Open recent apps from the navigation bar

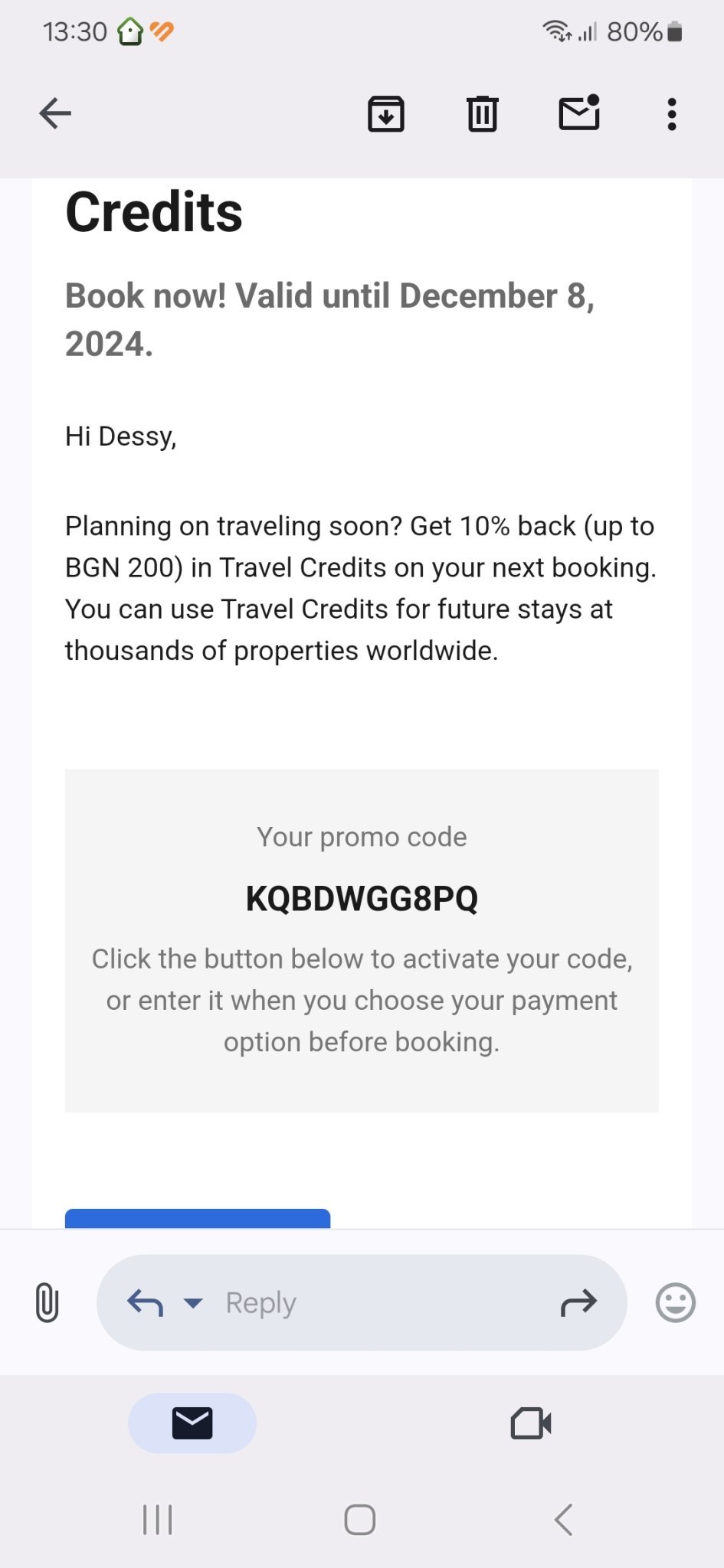(x=158, y=1520)
